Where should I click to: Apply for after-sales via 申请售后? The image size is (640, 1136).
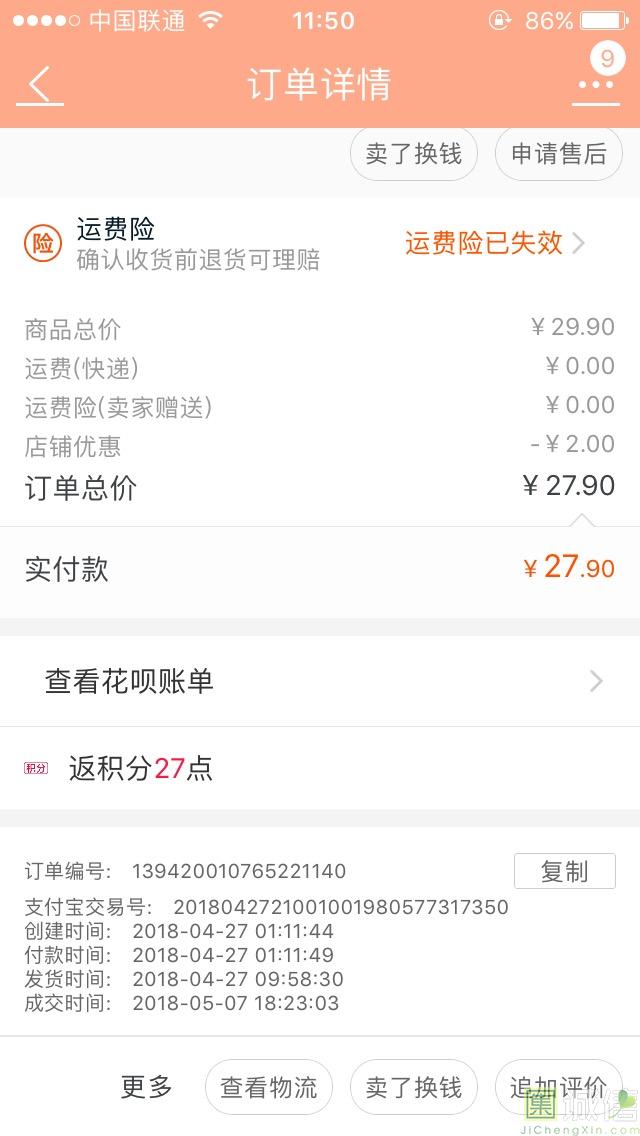[559, 154]
